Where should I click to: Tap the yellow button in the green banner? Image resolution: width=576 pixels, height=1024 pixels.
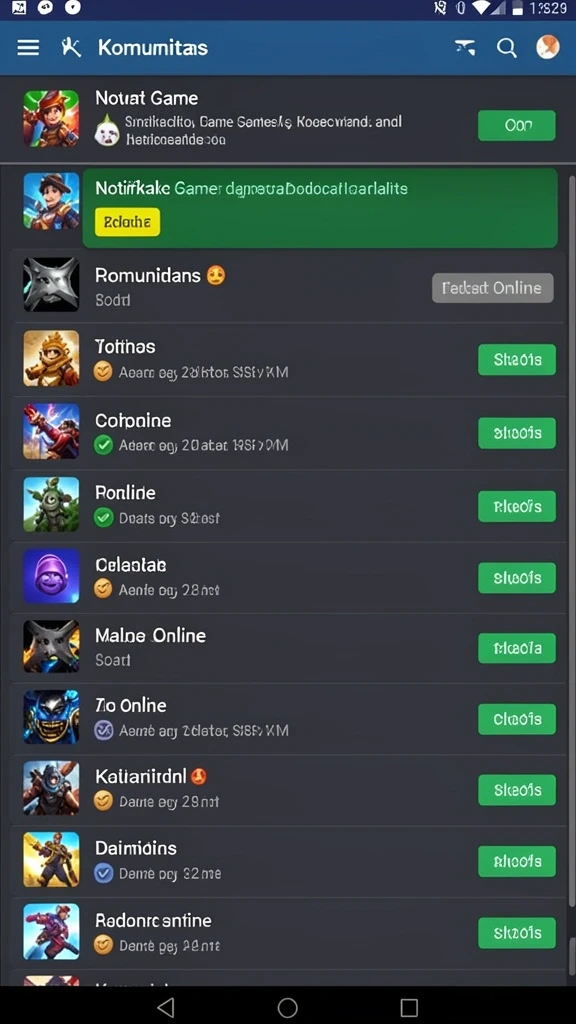point(127,222)
